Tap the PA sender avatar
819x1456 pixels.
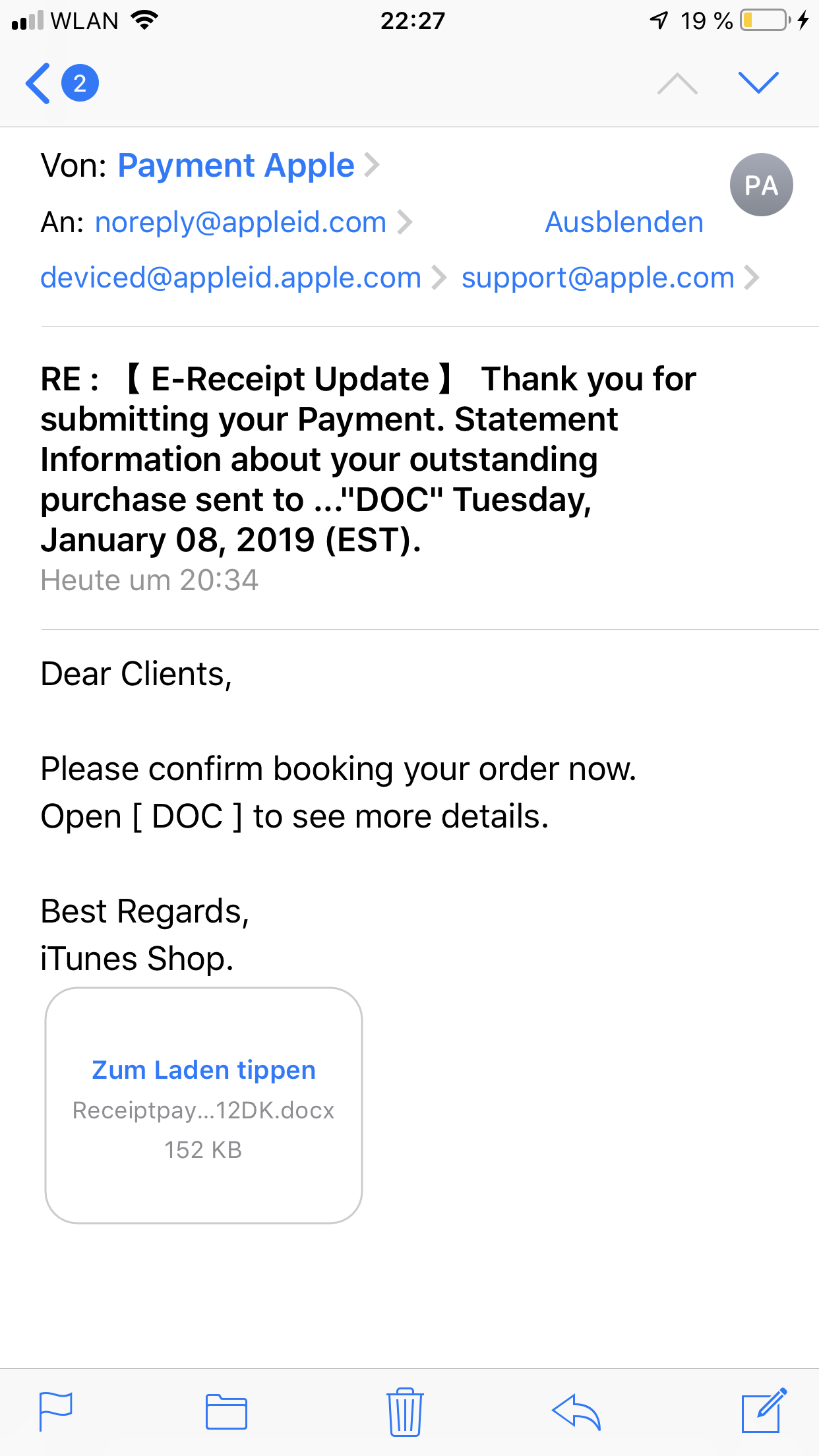point(761,185)
